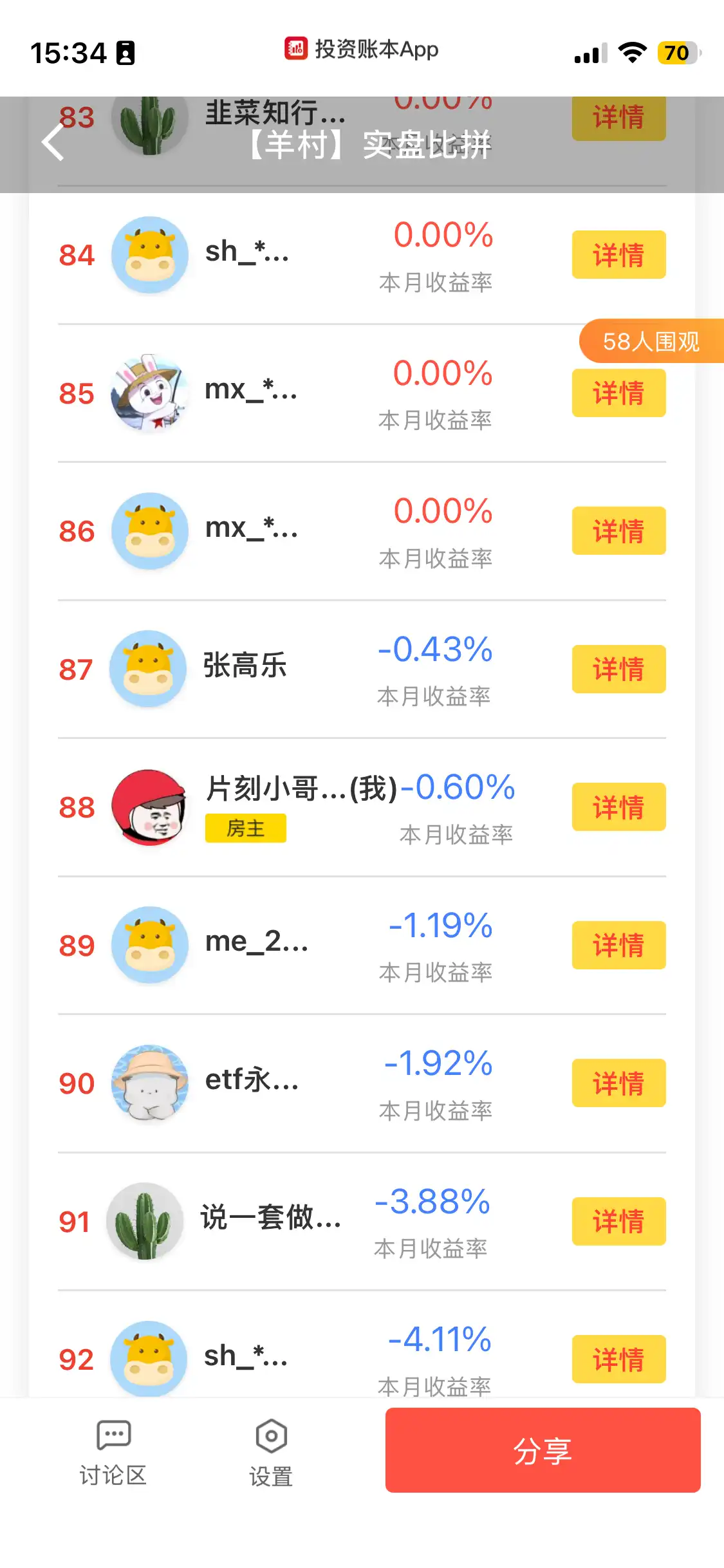The width and height of the screenshot is (724, 1568).
Task: Go back using the header arrow
Action: coord(53,142)
